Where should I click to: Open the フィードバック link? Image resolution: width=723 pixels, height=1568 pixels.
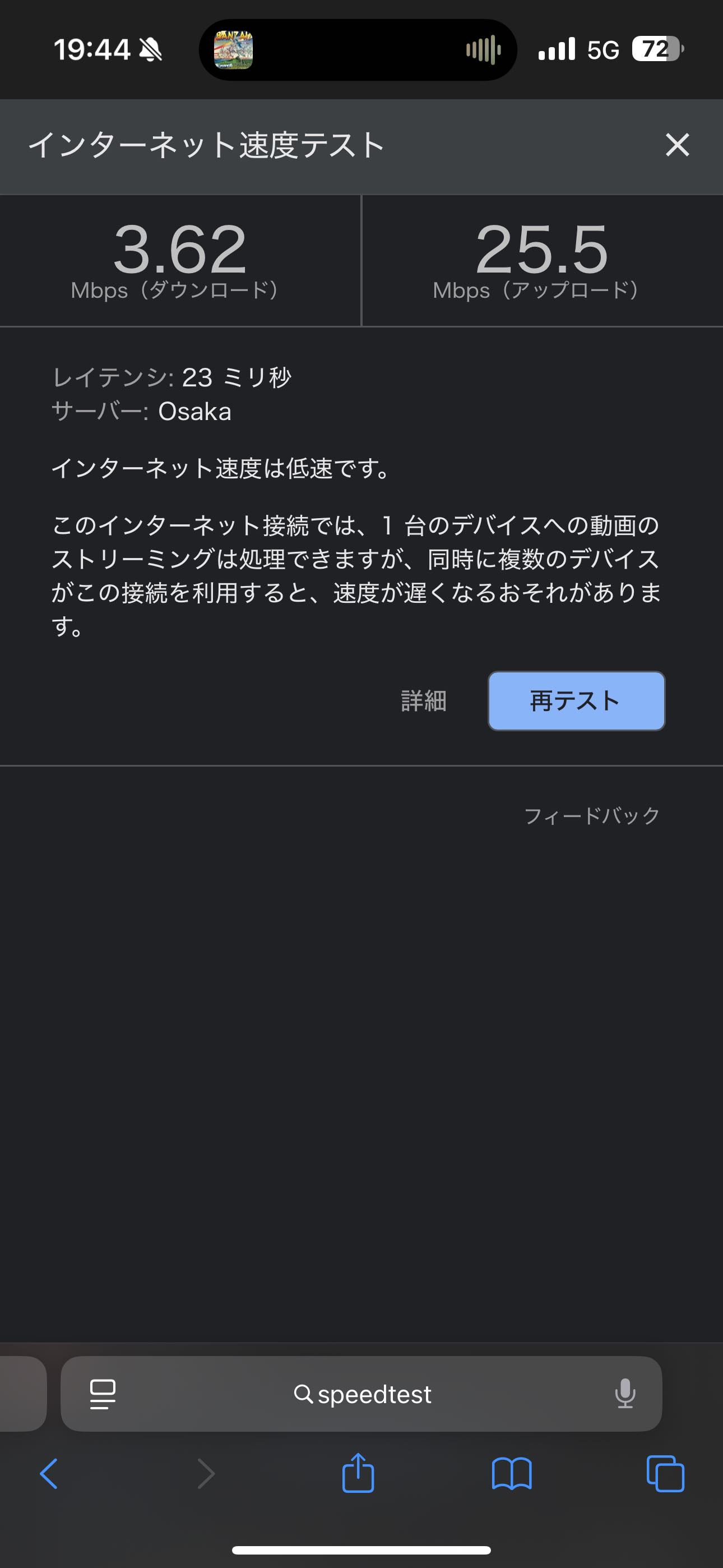591,815
